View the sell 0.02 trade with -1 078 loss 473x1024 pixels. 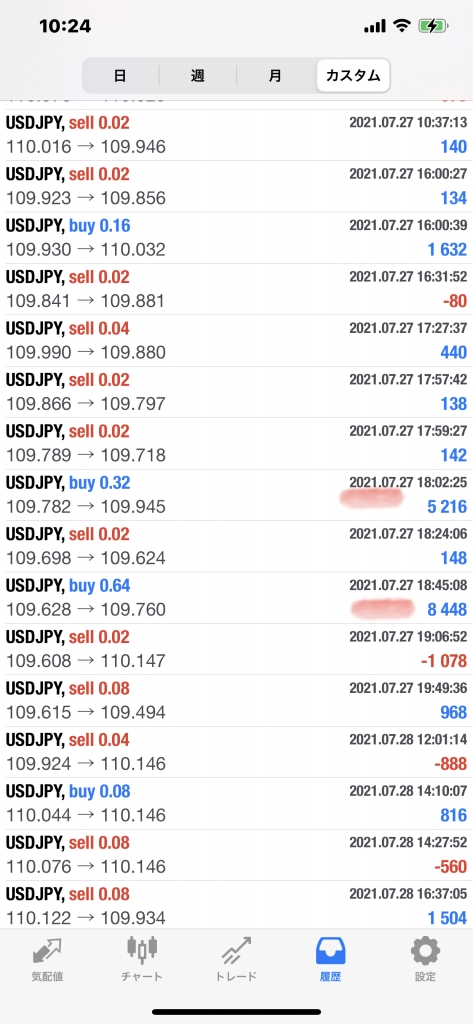[x=236, y=649]
